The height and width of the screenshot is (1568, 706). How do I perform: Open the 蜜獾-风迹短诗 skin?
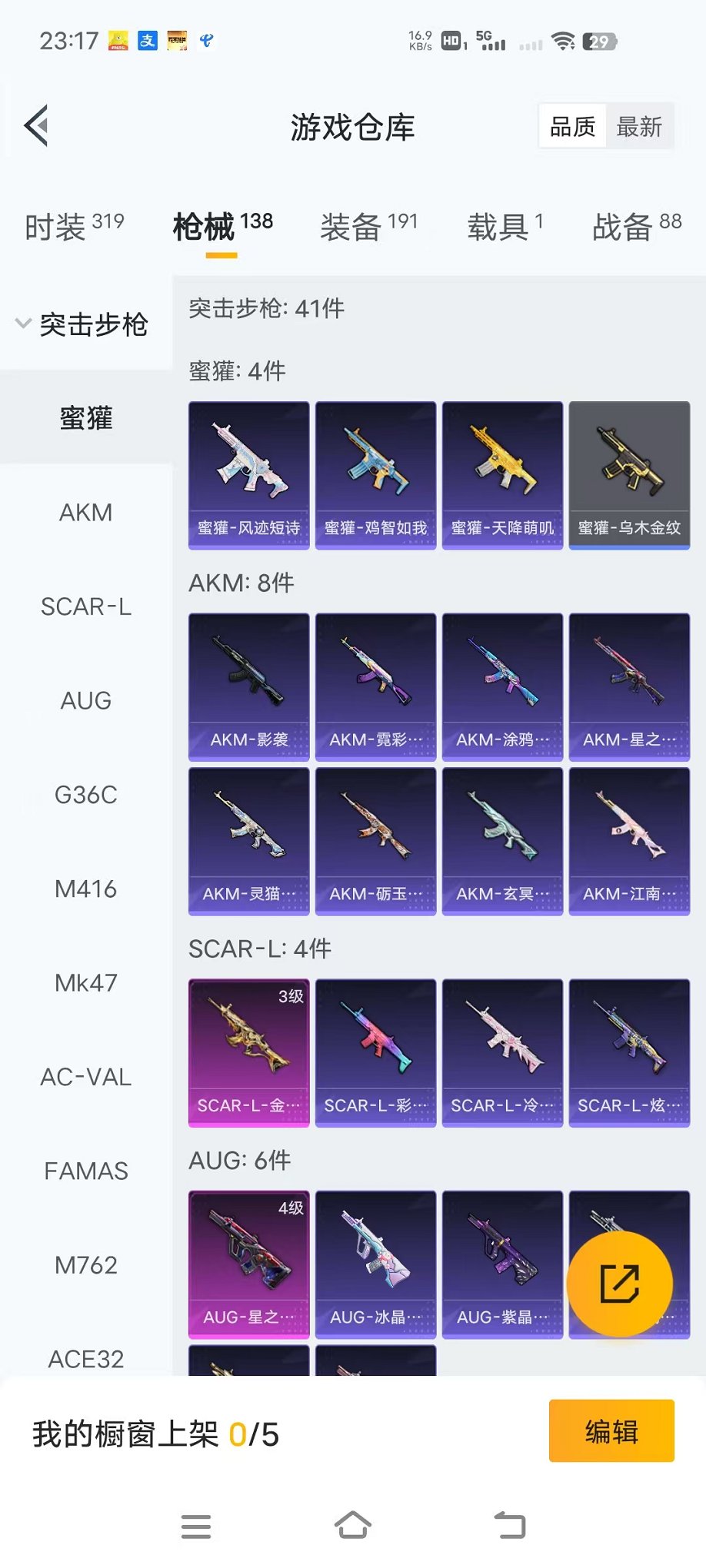248,475
